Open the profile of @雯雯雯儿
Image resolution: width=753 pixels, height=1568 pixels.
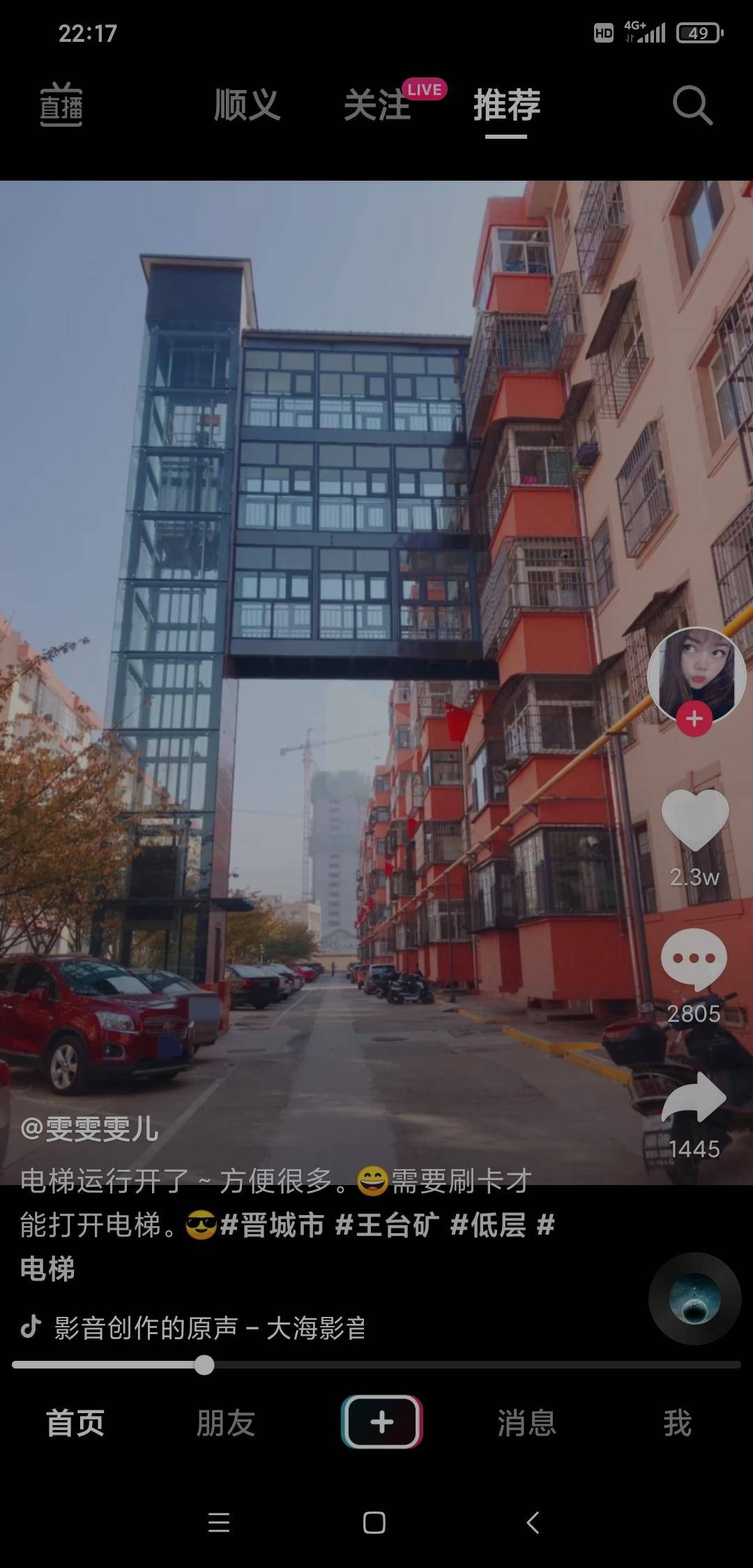point(89,1128)
